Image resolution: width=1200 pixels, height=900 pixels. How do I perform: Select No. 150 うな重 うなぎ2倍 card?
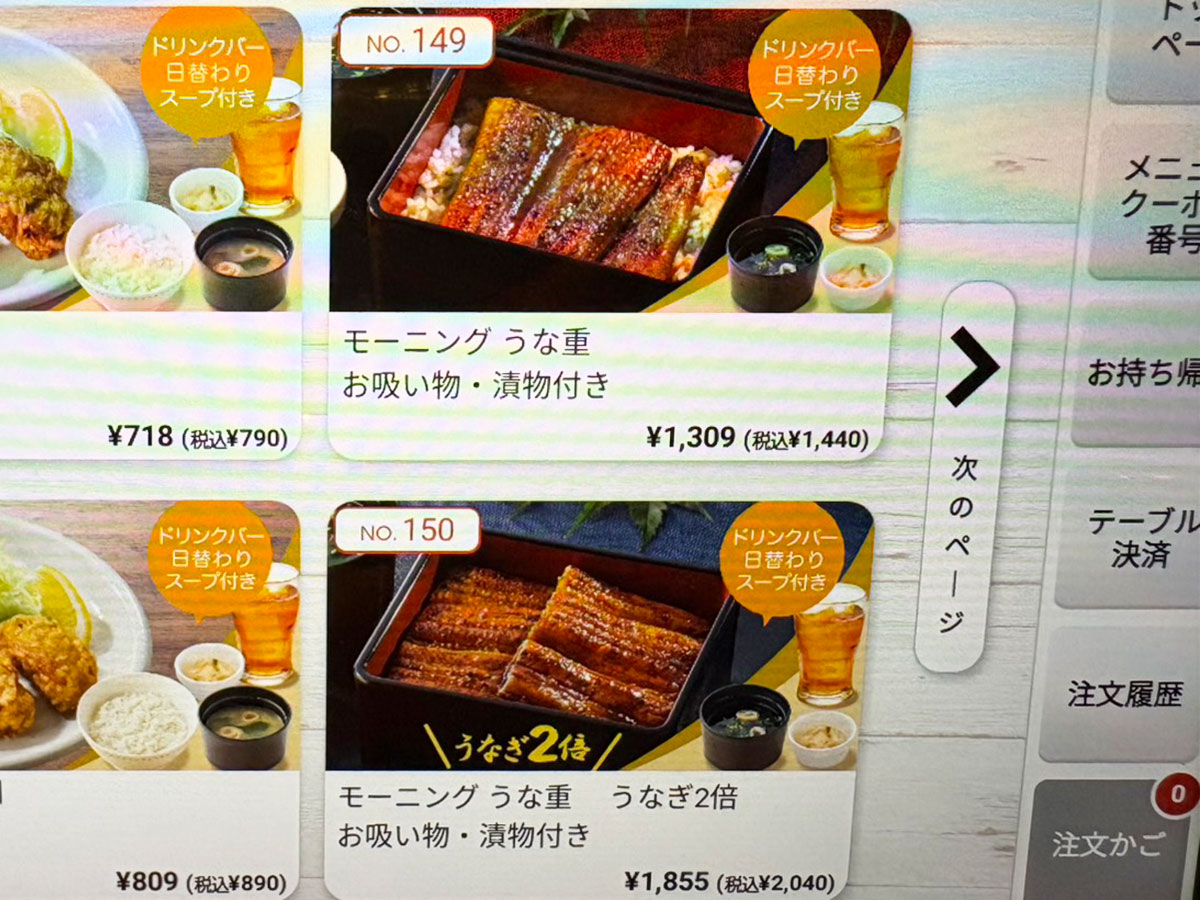[x=598, y=700]
